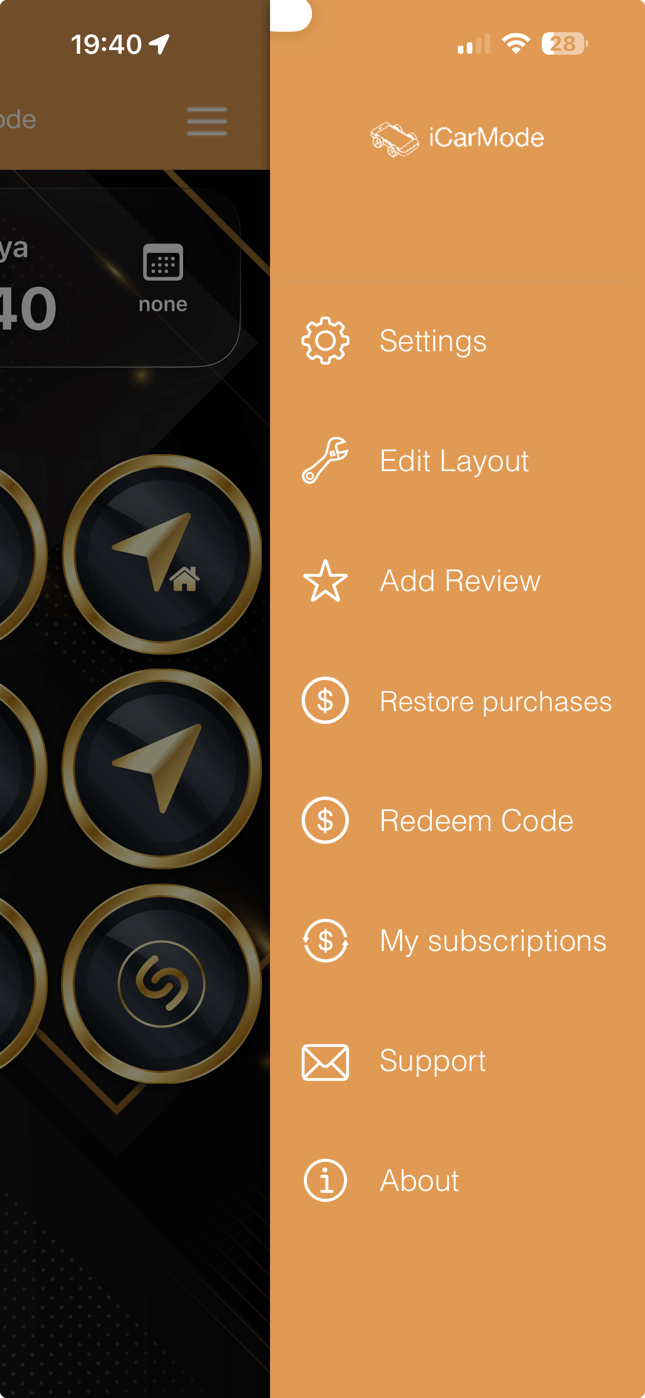Contact Support
Viewport: 645px width, 1398px height.
tap(432, 1061)
